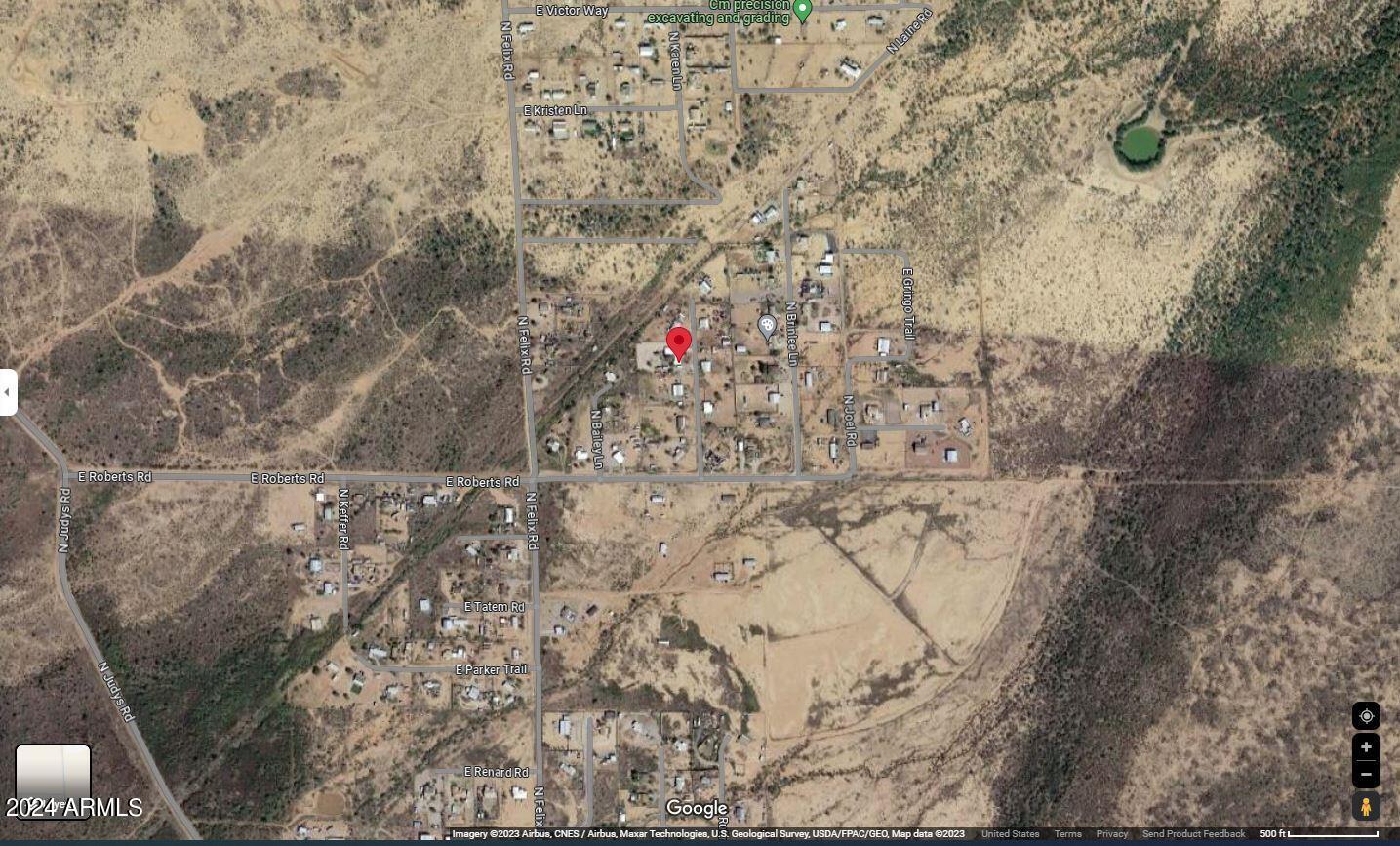The height and width of the screenshot is (846, 1400).
Task: Center map on my location
Action: point(1366,716)
